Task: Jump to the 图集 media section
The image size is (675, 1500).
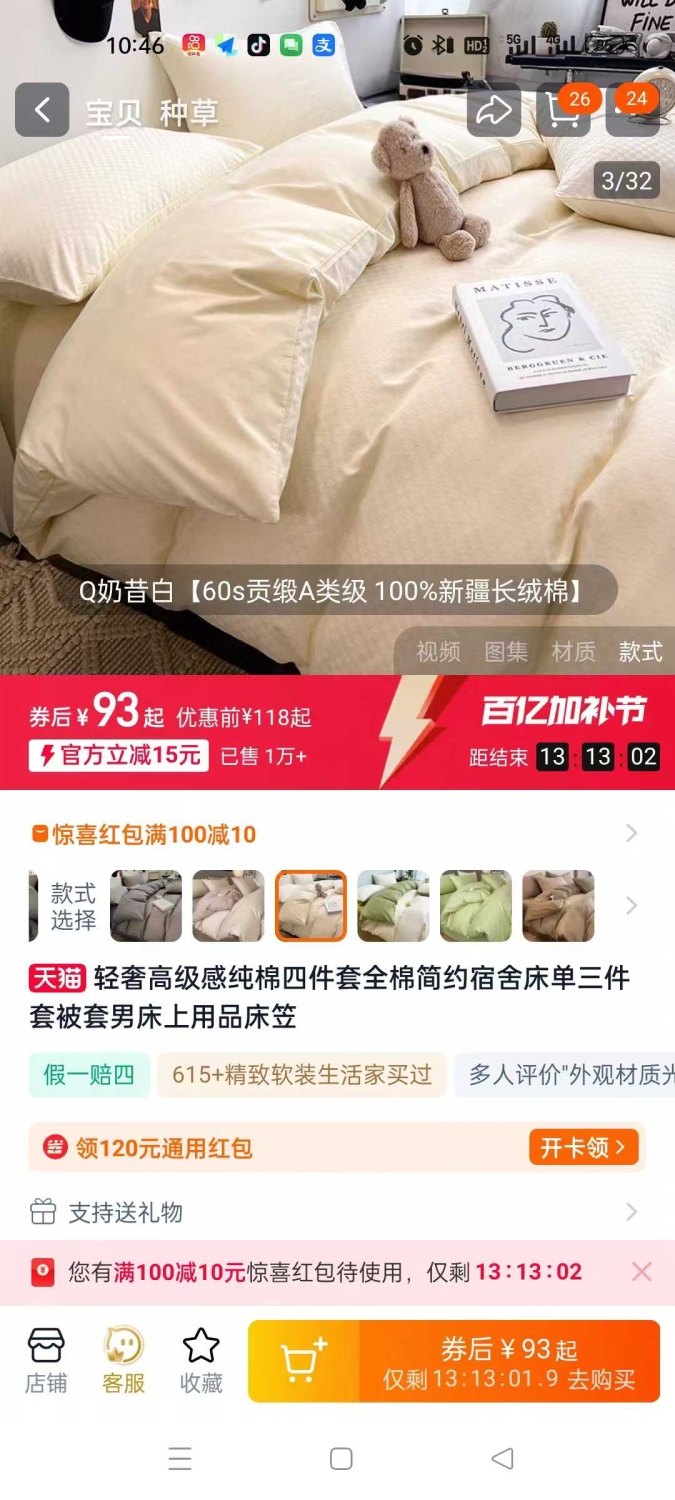Action: [x=506, y=652]
